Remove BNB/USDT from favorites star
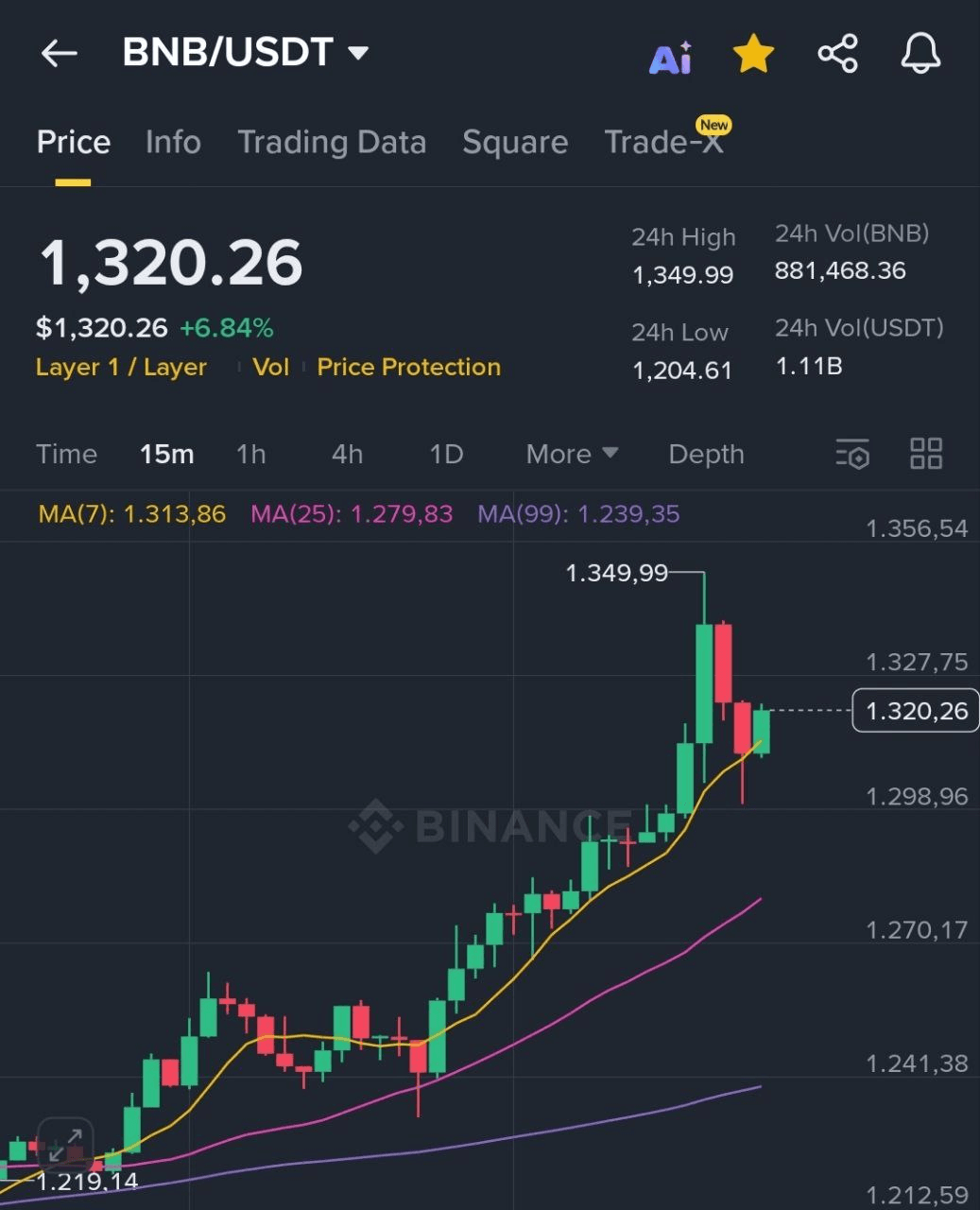 [x=753, y=54]
